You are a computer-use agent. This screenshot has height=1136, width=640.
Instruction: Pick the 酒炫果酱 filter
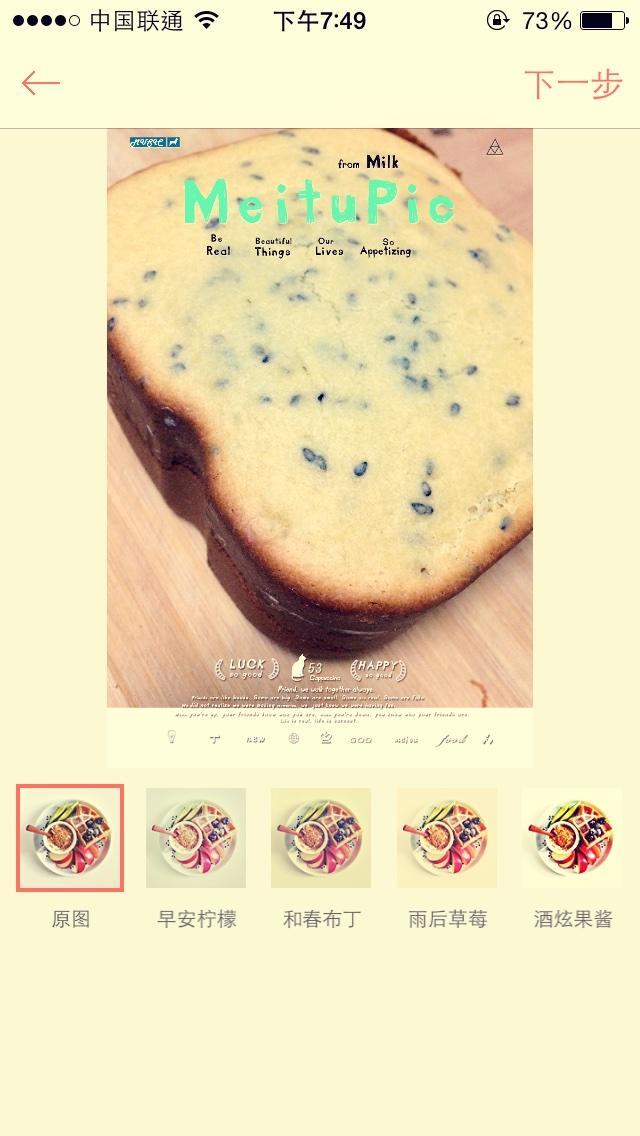click(x=572, y=838)
